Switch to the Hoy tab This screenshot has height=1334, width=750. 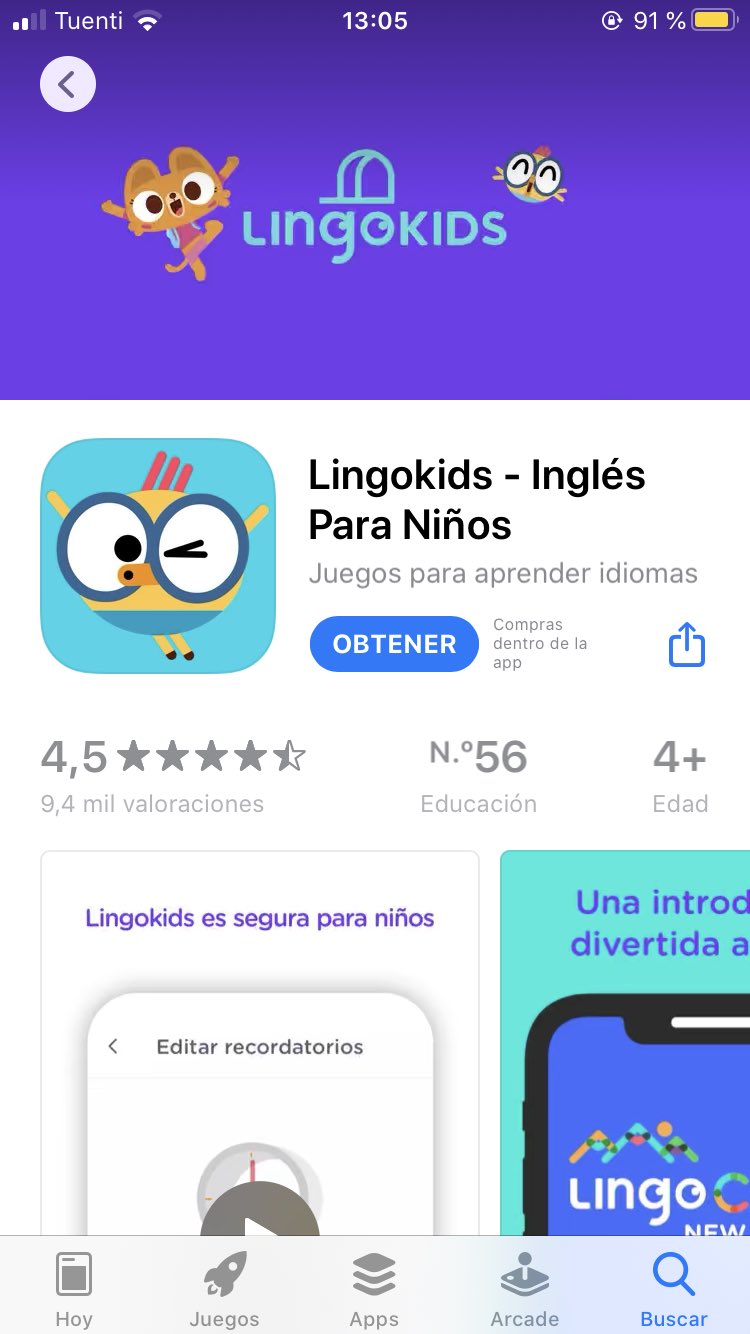pos(74,1288)
